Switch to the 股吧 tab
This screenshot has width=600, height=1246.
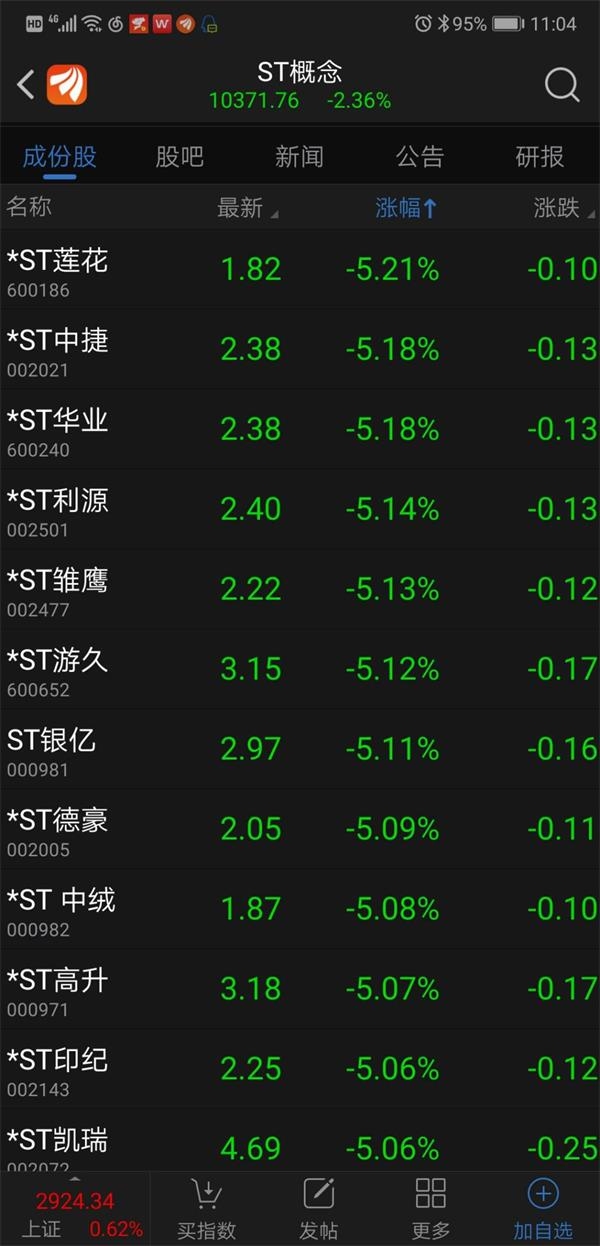click(180, 157)
